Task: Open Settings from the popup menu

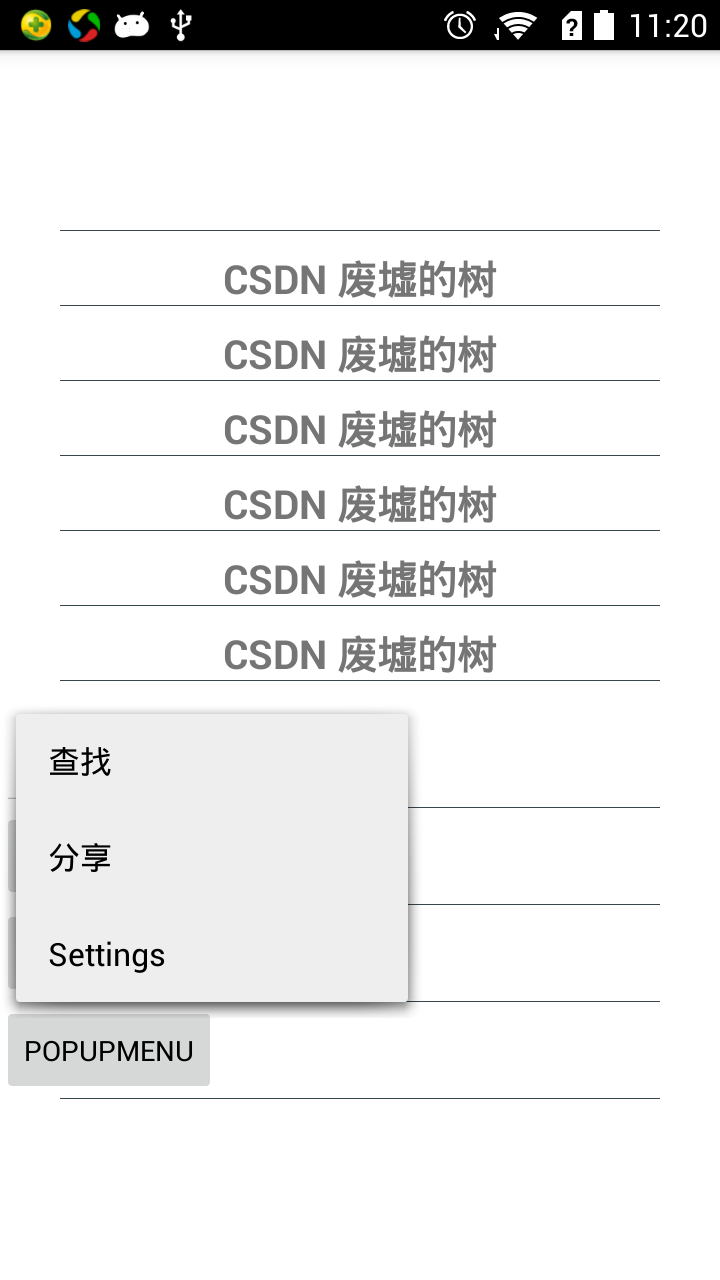Action: tap(106, 954)
